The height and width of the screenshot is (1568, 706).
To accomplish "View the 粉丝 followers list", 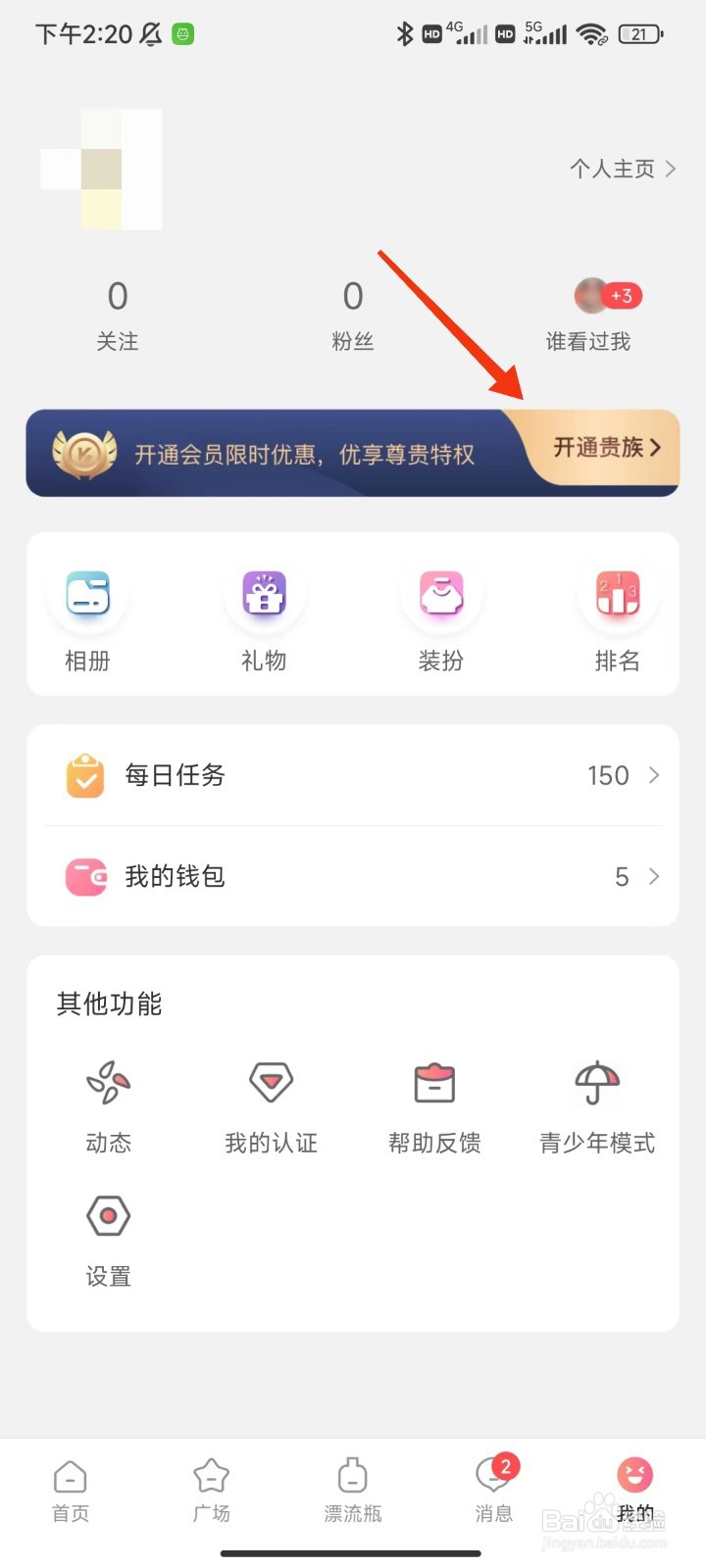I will (x=353, y=314).
